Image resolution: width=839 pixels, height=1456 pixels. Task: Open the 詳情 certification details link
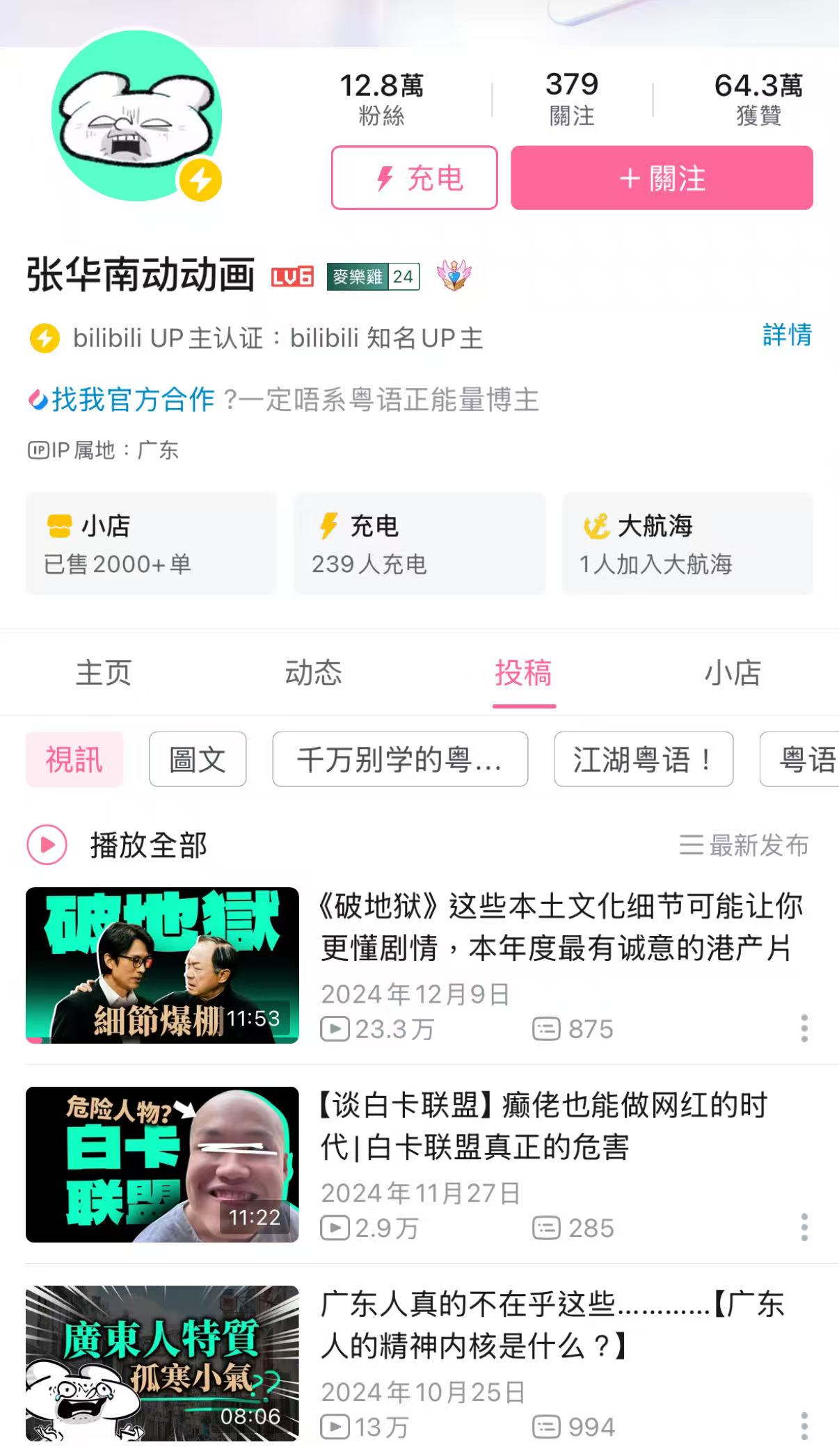787,334
